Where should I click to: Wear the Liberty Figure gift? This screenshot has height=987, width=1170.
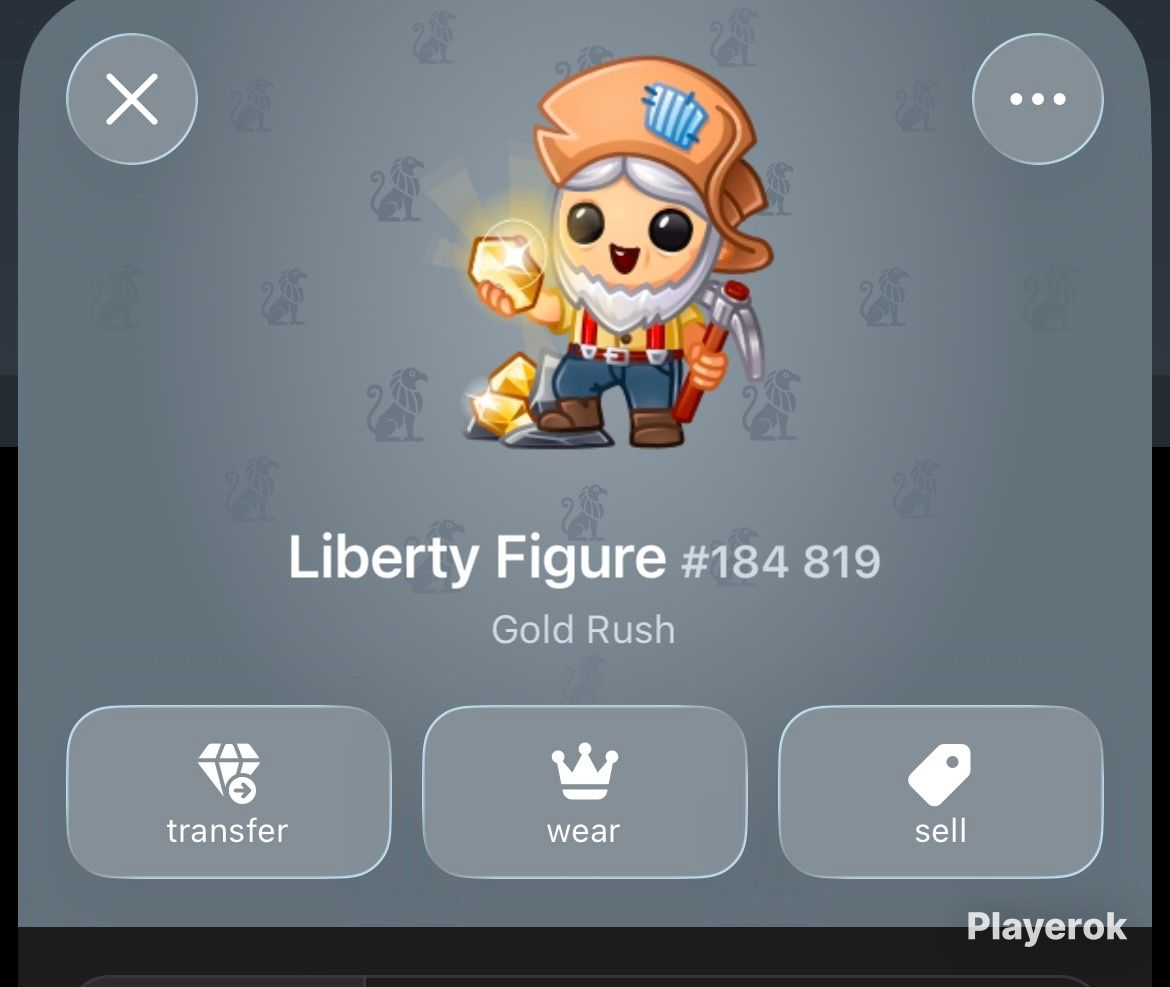click(x=584, y=792)
